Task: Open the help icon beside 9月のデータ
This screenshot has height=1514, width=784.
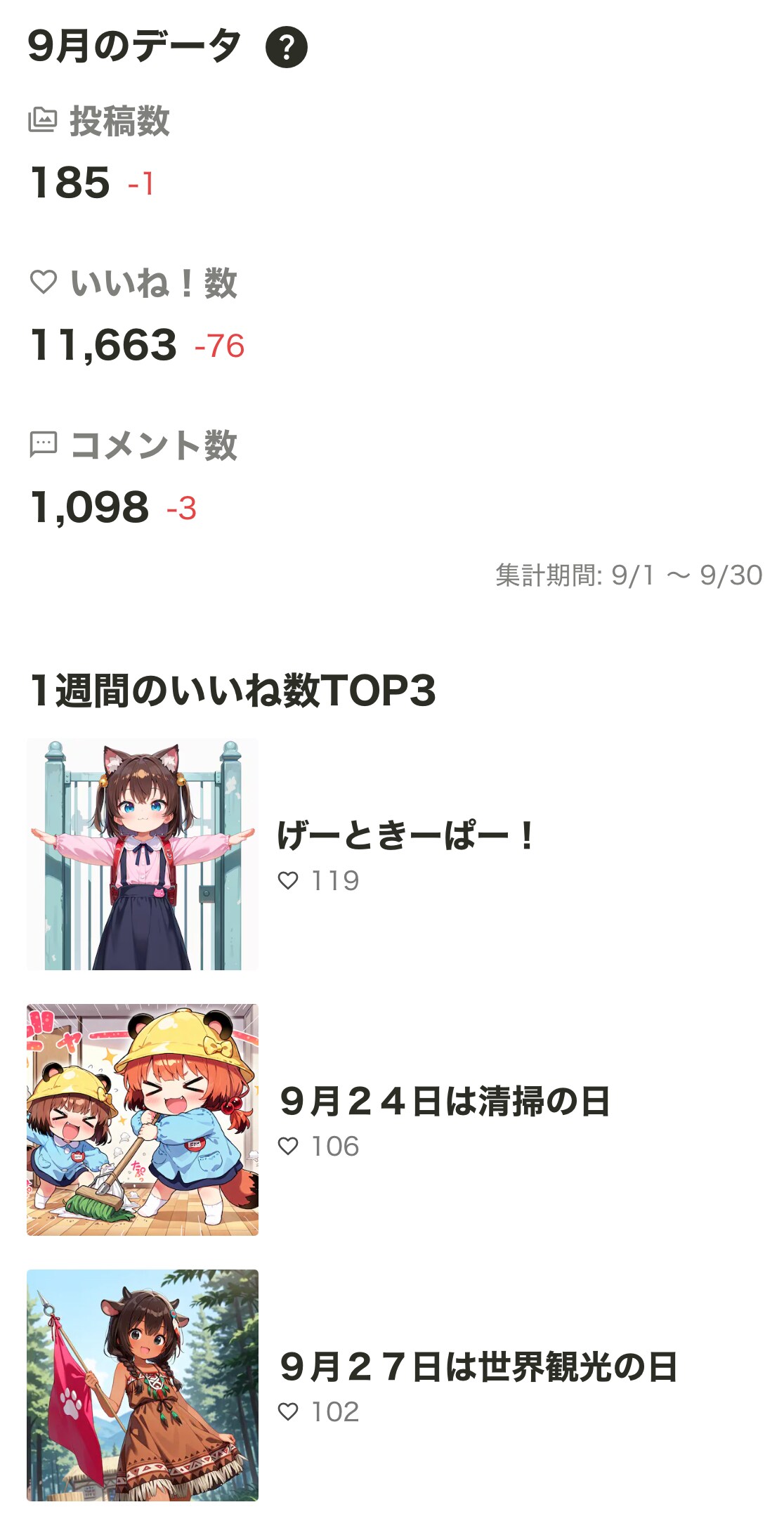Action: coord(286,47)
